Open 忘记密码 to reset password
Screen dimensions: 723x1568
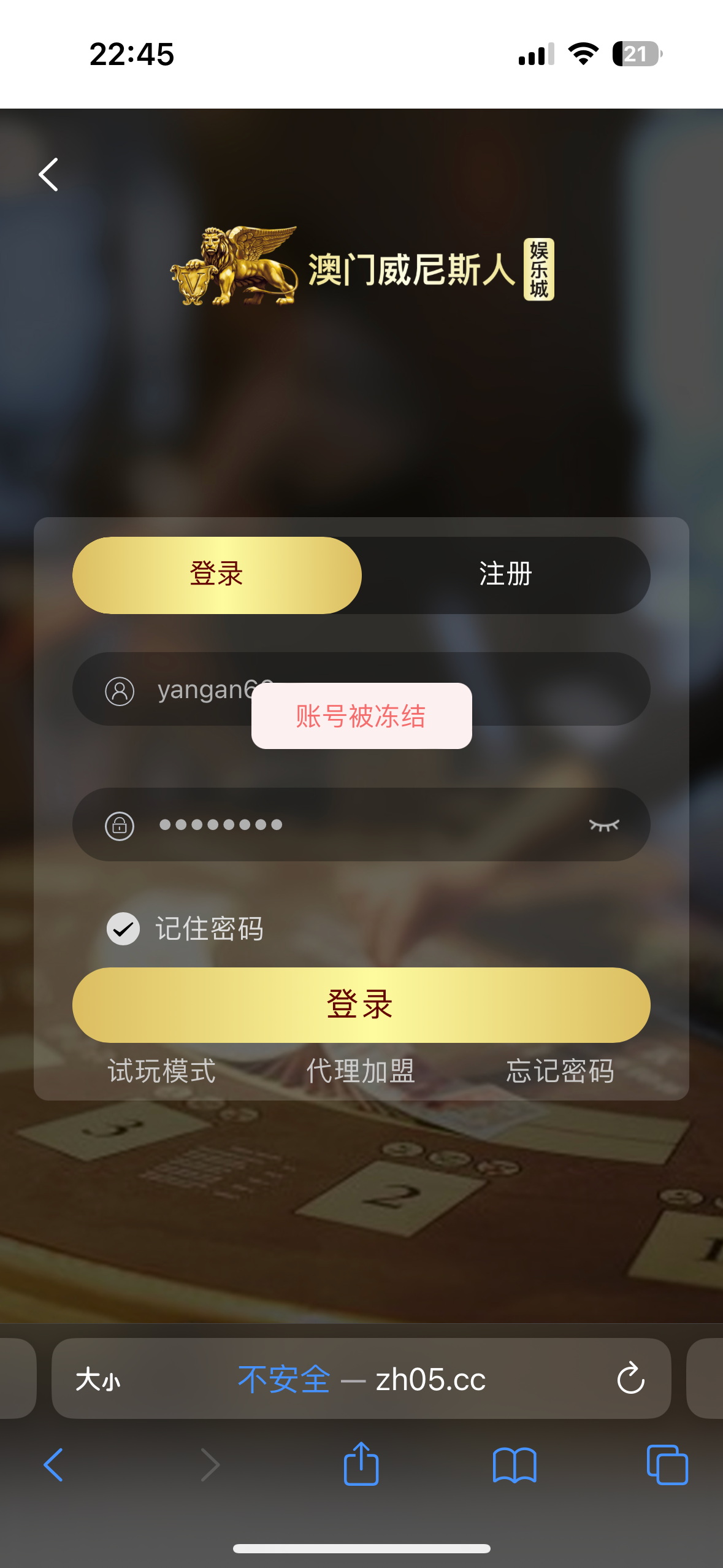coord(560,1071)
